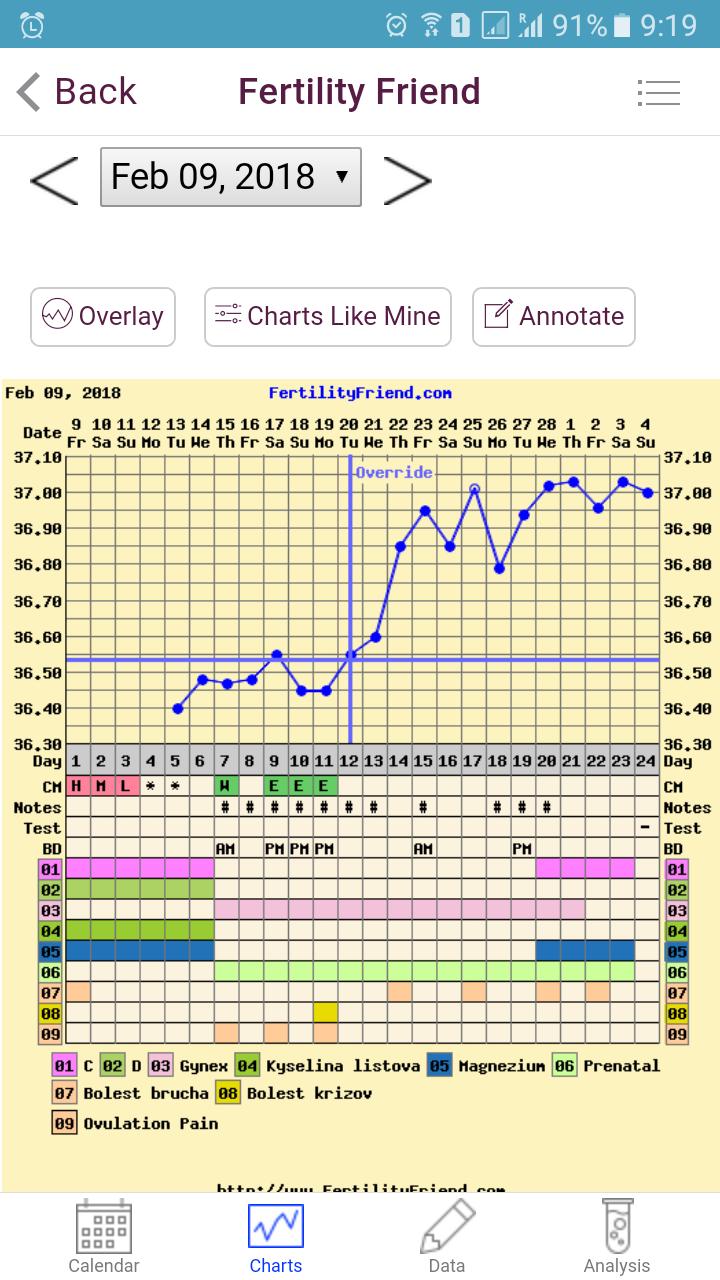Open the list menu icon
Image resolution: width=720 pixels, height=1280 pixels.
coord(658,93)
